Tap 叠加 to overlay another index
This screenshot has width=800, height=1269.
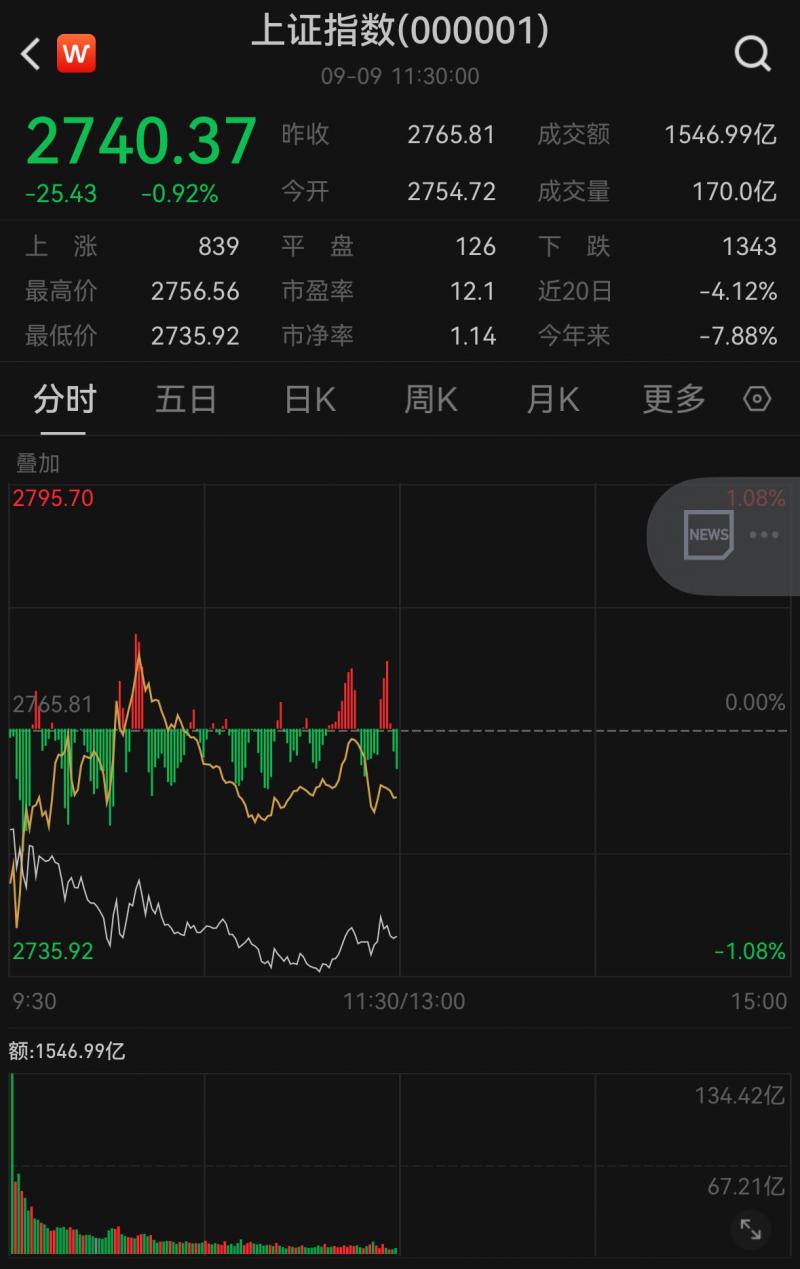[x=38, y=463]
